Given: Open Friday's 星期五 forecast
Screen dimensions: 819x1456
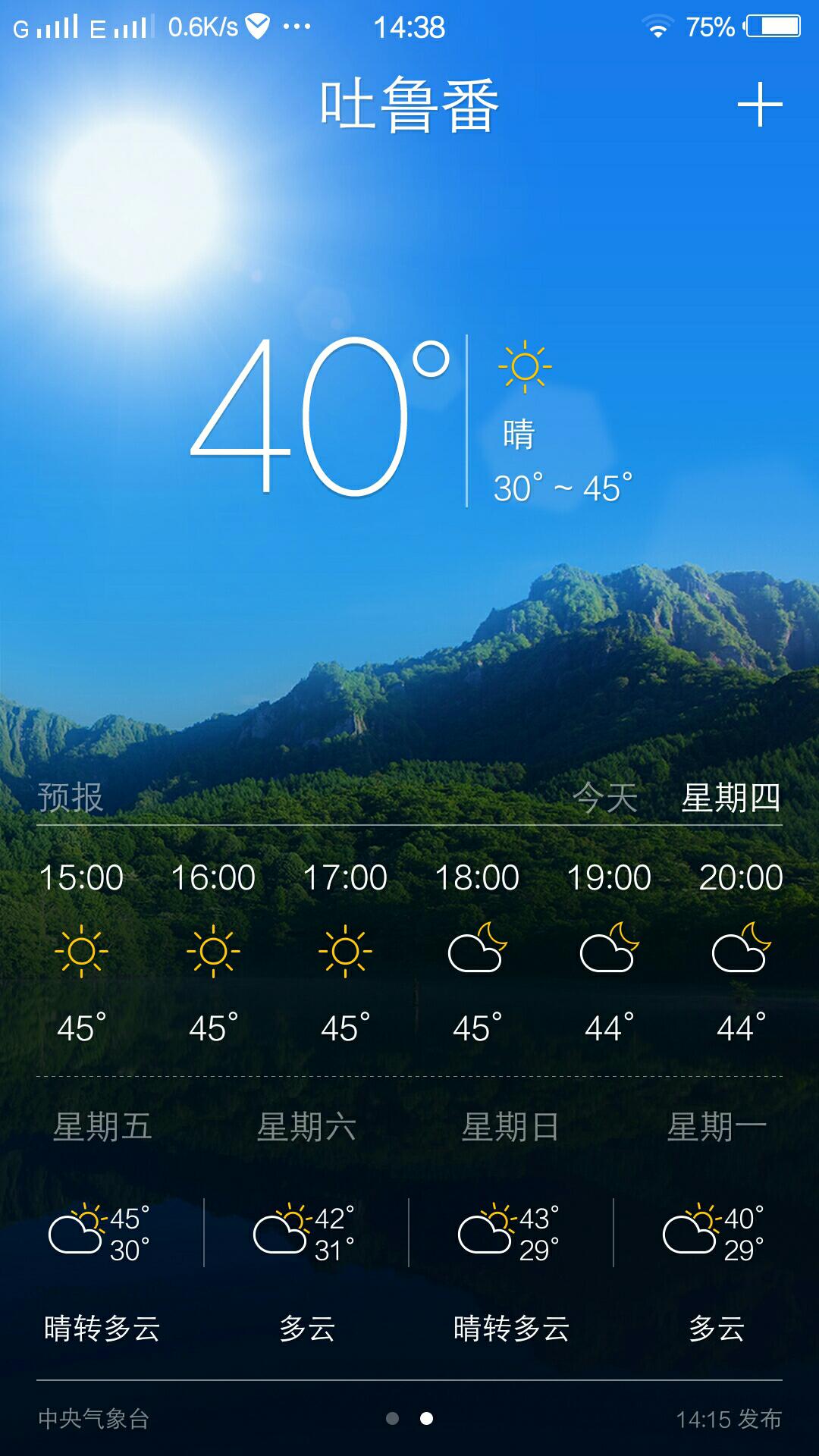Looking at the screenshot, I should [x=102, y=1127].
